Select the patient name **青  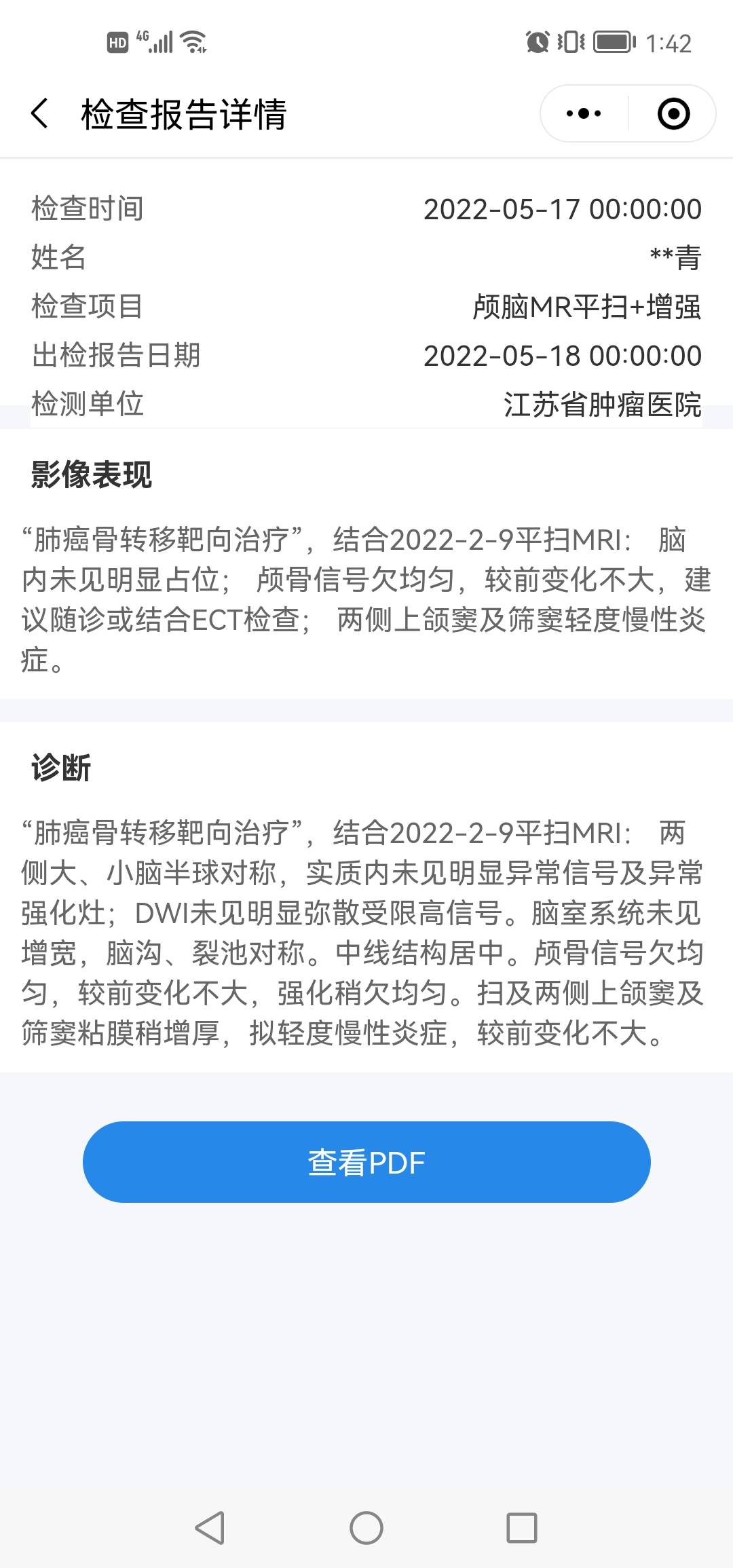click(x=674, y=258)
